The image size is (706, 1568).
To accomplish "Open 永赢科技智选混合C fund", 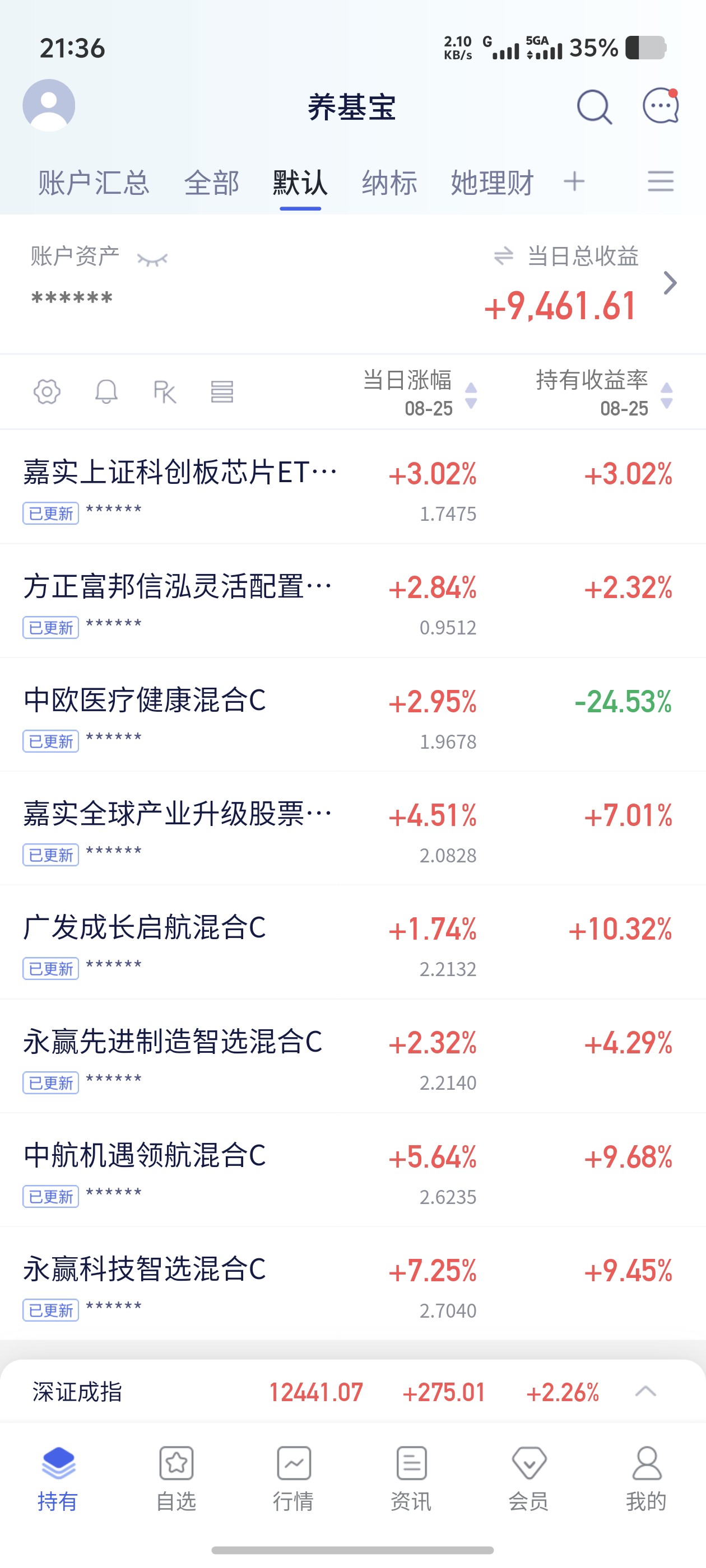I will (352, 1284).
